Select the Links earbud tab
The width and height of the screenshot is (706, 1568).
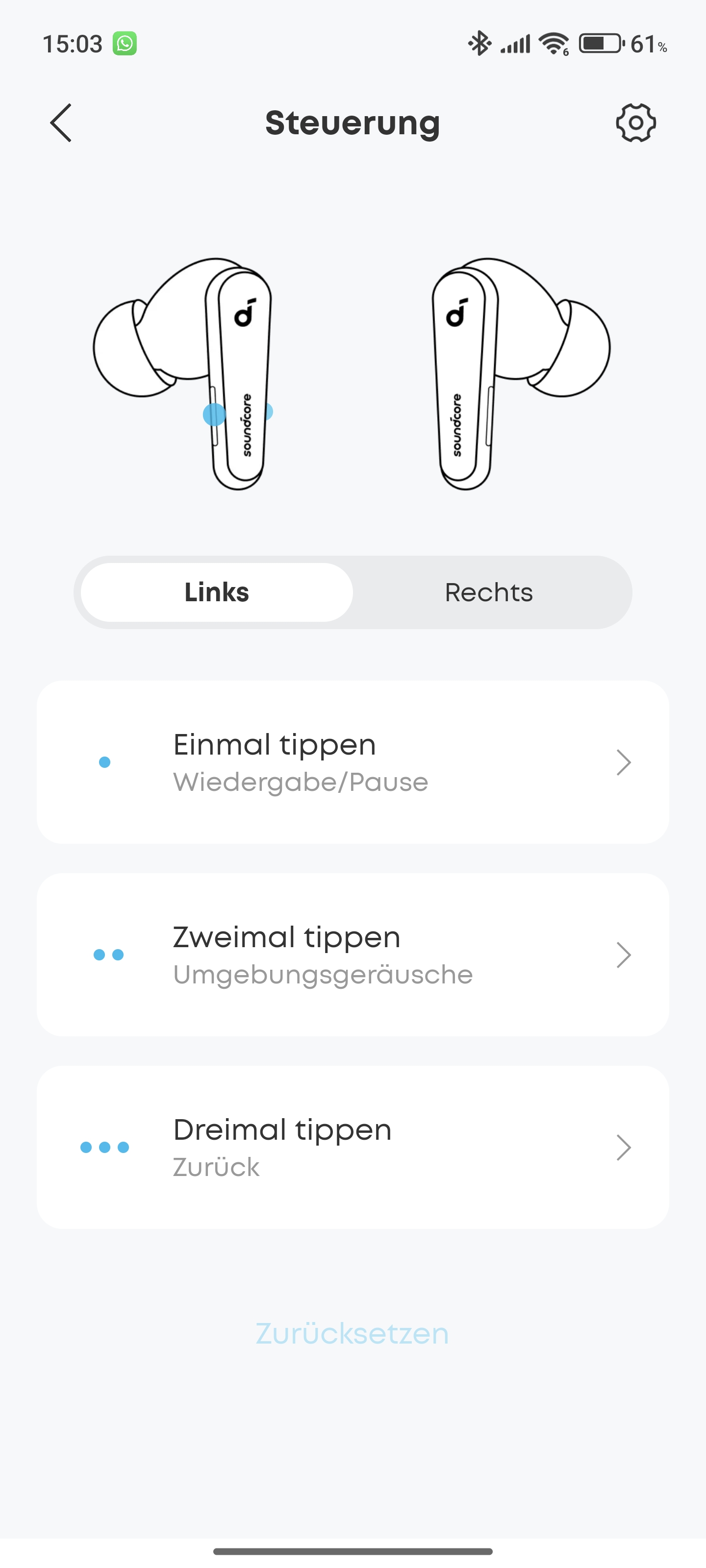[217, 592]
